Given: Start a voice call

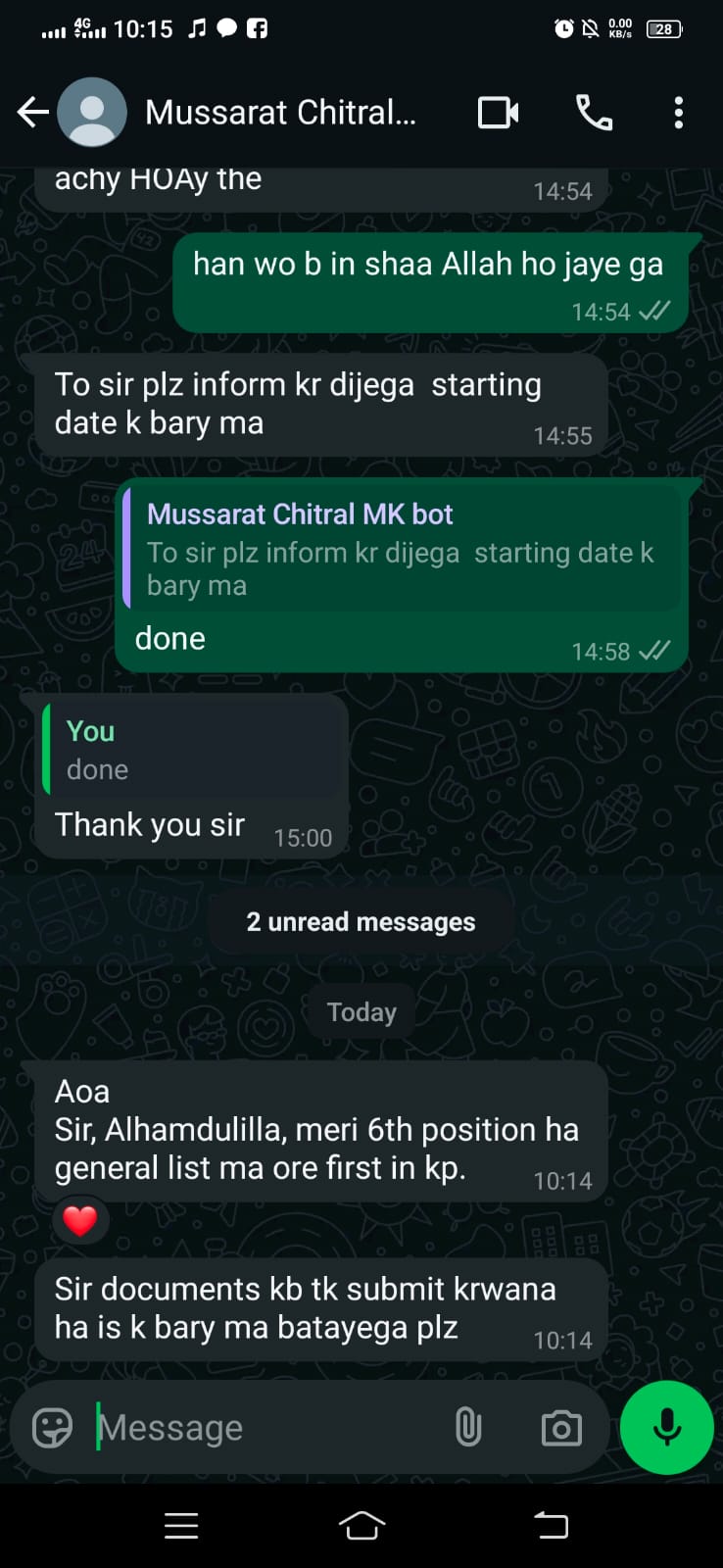Looking at the screenshot, I should tap(594, 113).
